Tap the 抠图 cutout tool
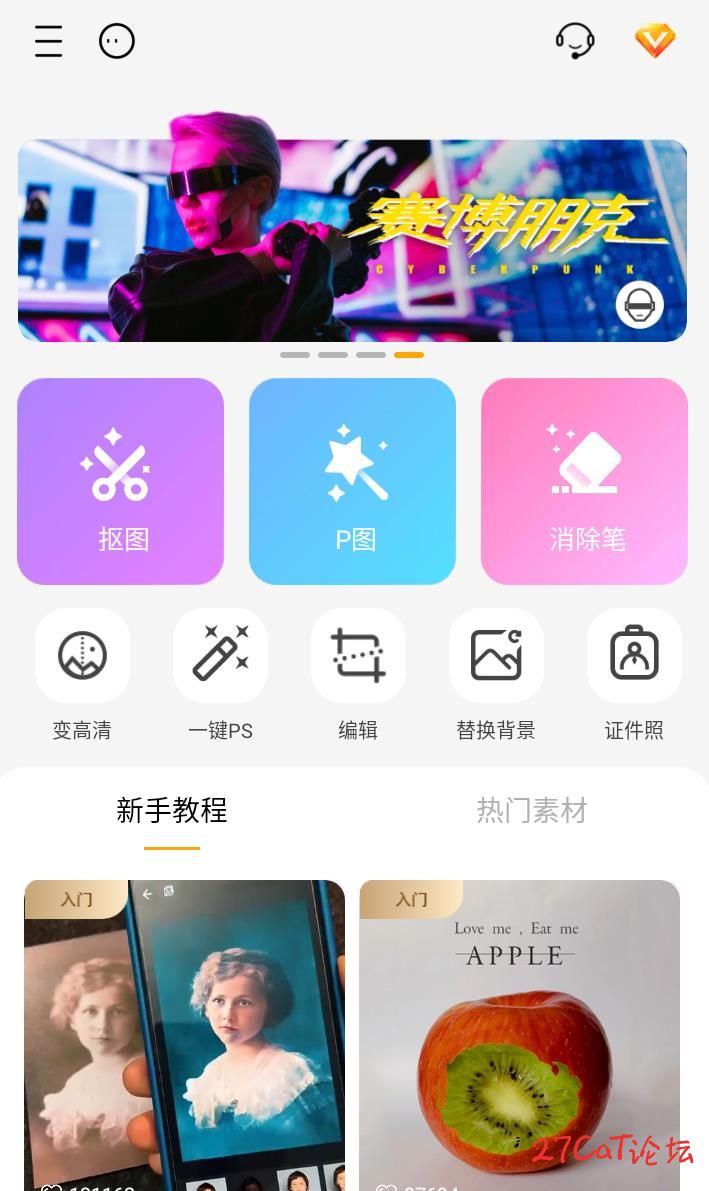Viewport: 709px width, 1191px height. coord(120,481)
